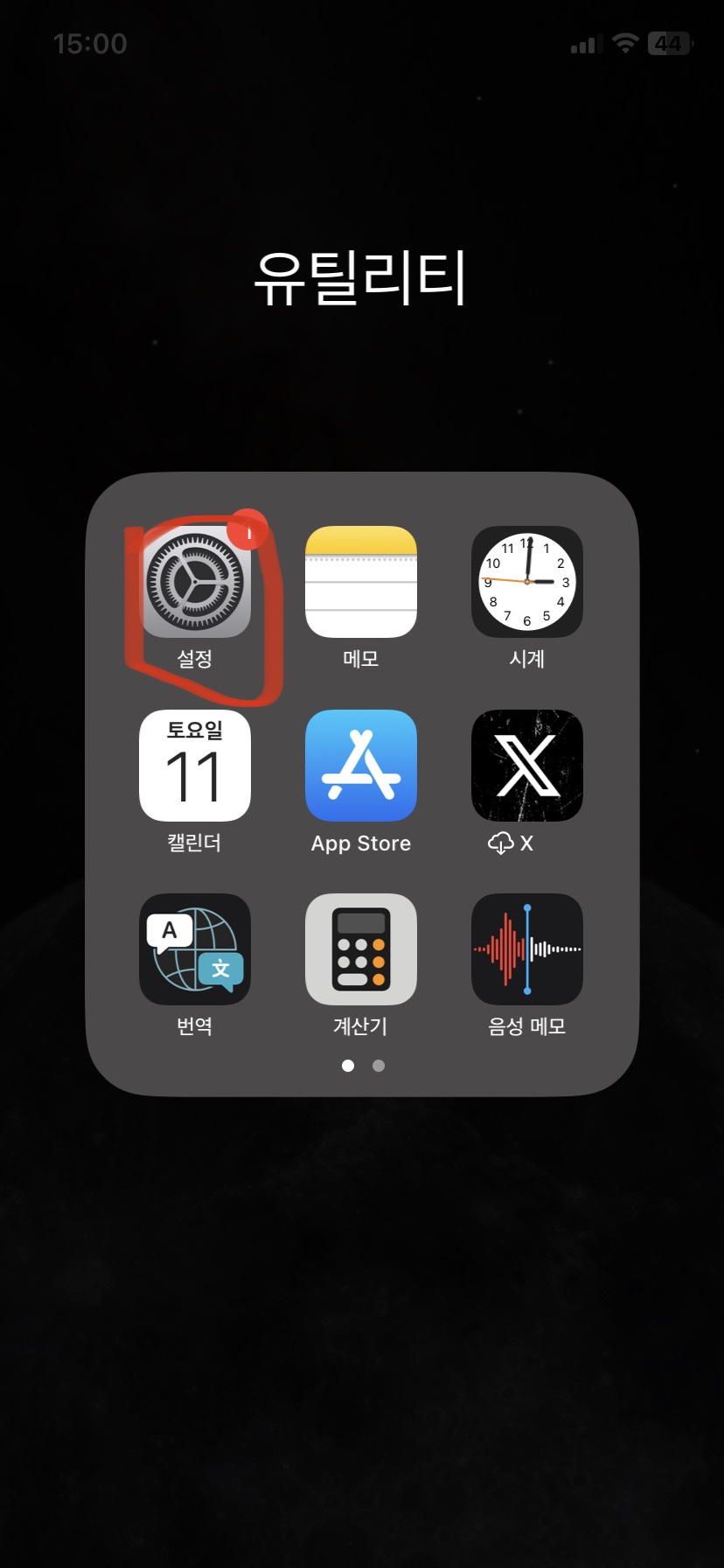The height and width of the screenshot is (1568, 724).
Task: Tap the X app icon
Action: point(527,766)
